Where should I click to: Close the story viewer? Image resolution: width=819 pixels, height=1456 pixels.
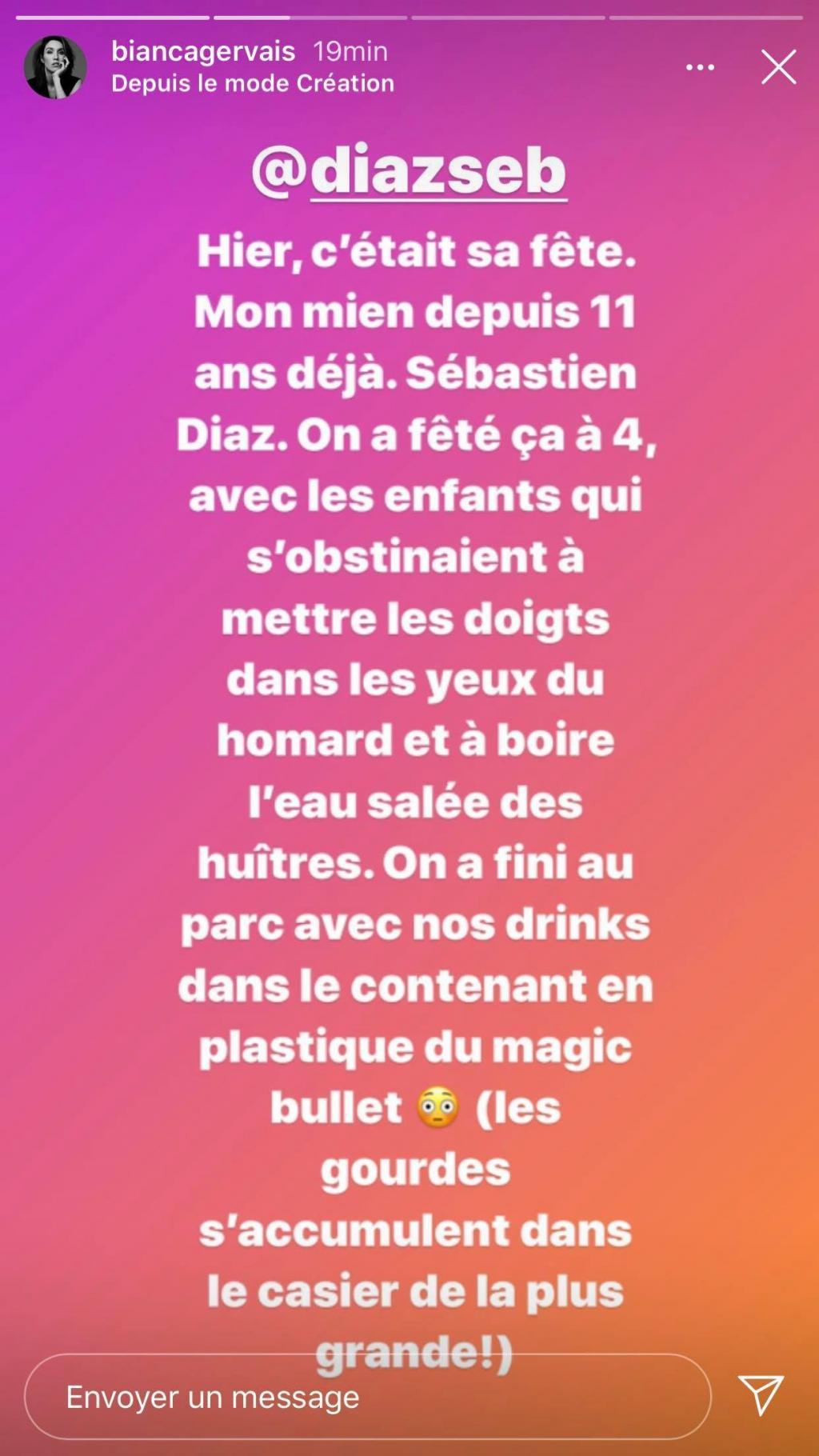tap(778, 67)
